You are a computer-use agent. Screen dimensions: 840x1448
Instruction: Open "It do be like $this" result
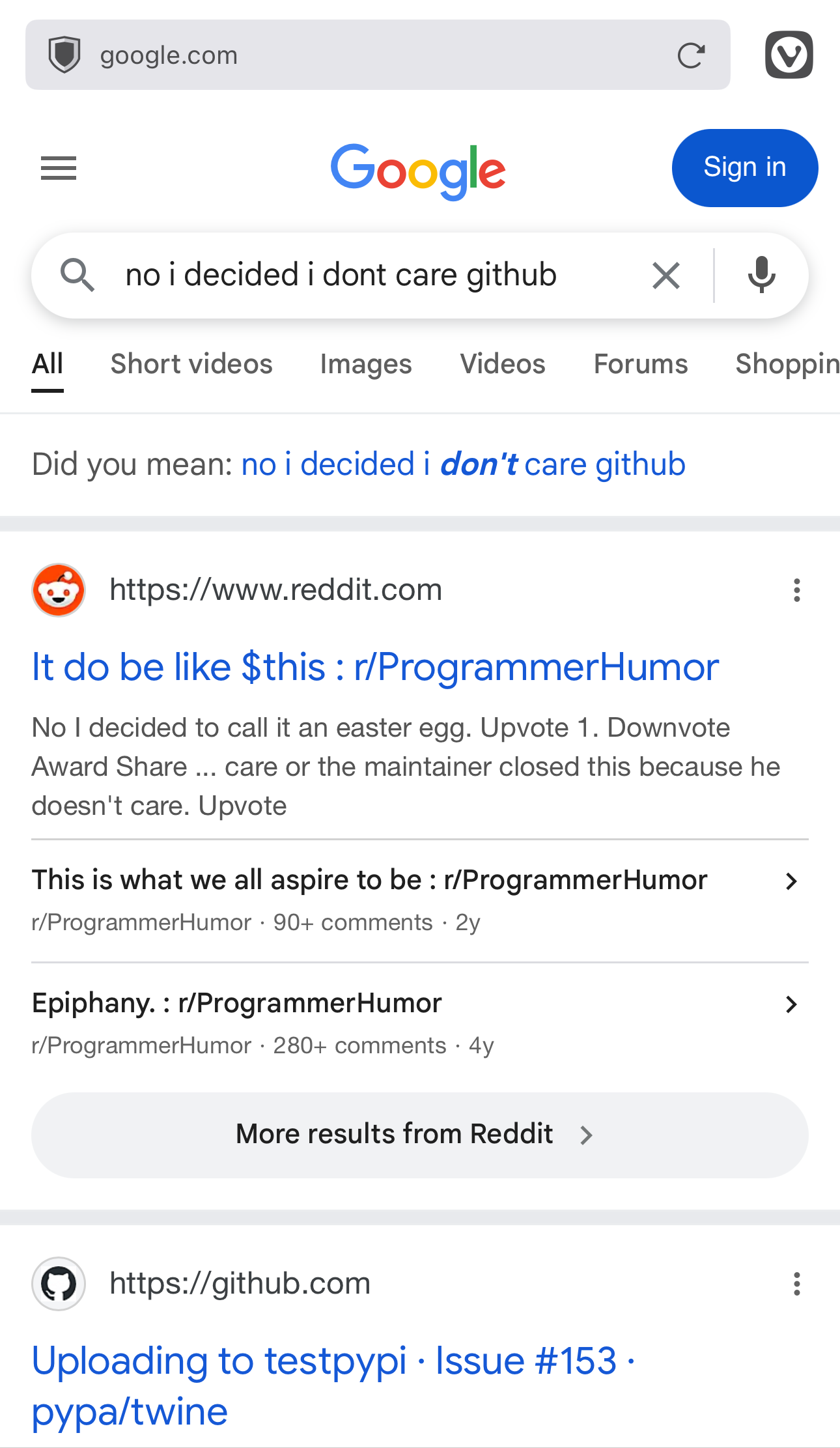pos(375,668)
